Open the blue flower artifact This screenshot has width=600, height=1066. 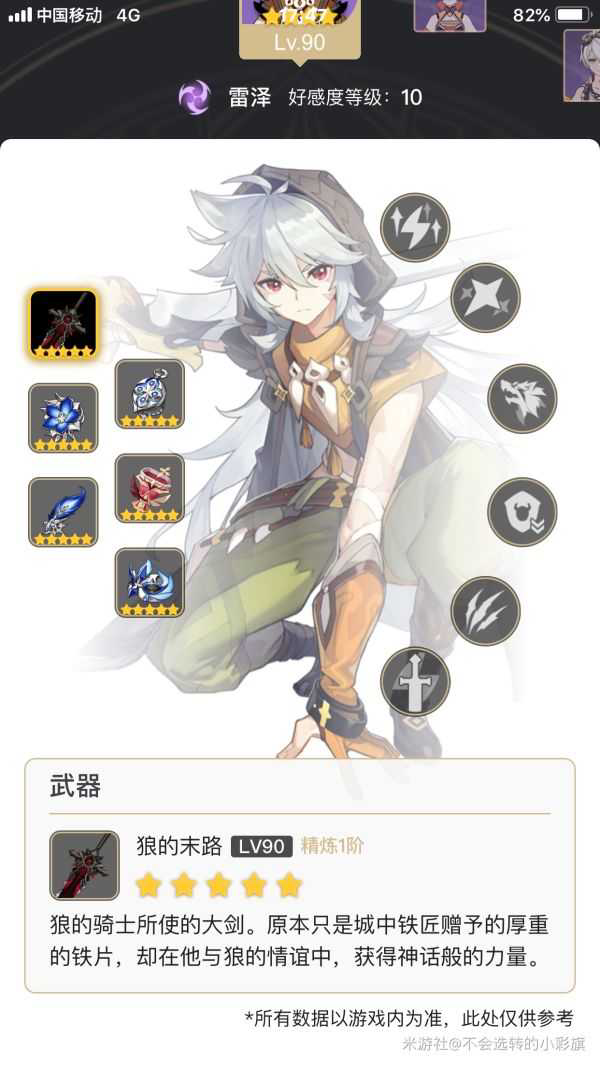[63, 418]
